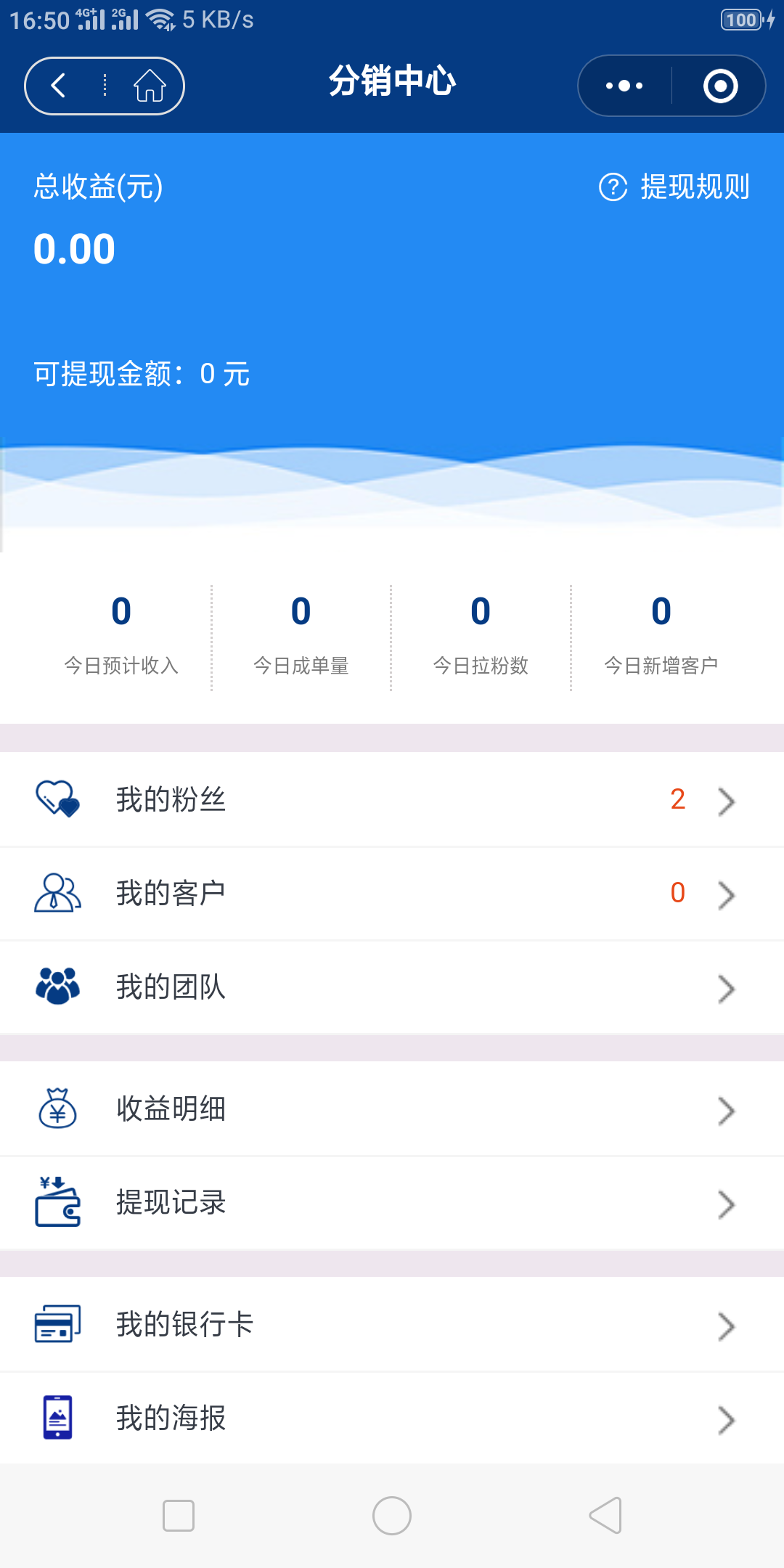Tap the system home button
The image size is (784, 1568).
pyautogui.click(x=392, y=1516)
